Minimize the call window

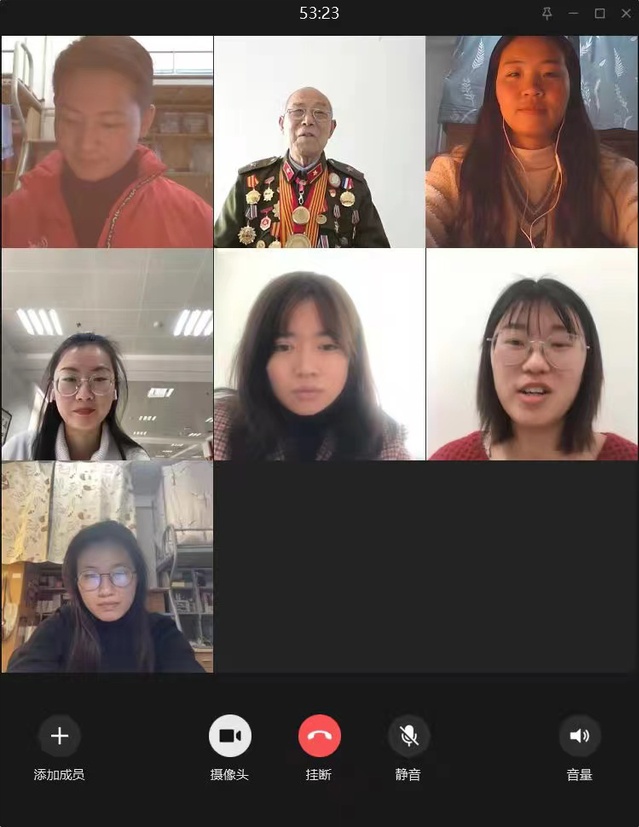point(573,13)
